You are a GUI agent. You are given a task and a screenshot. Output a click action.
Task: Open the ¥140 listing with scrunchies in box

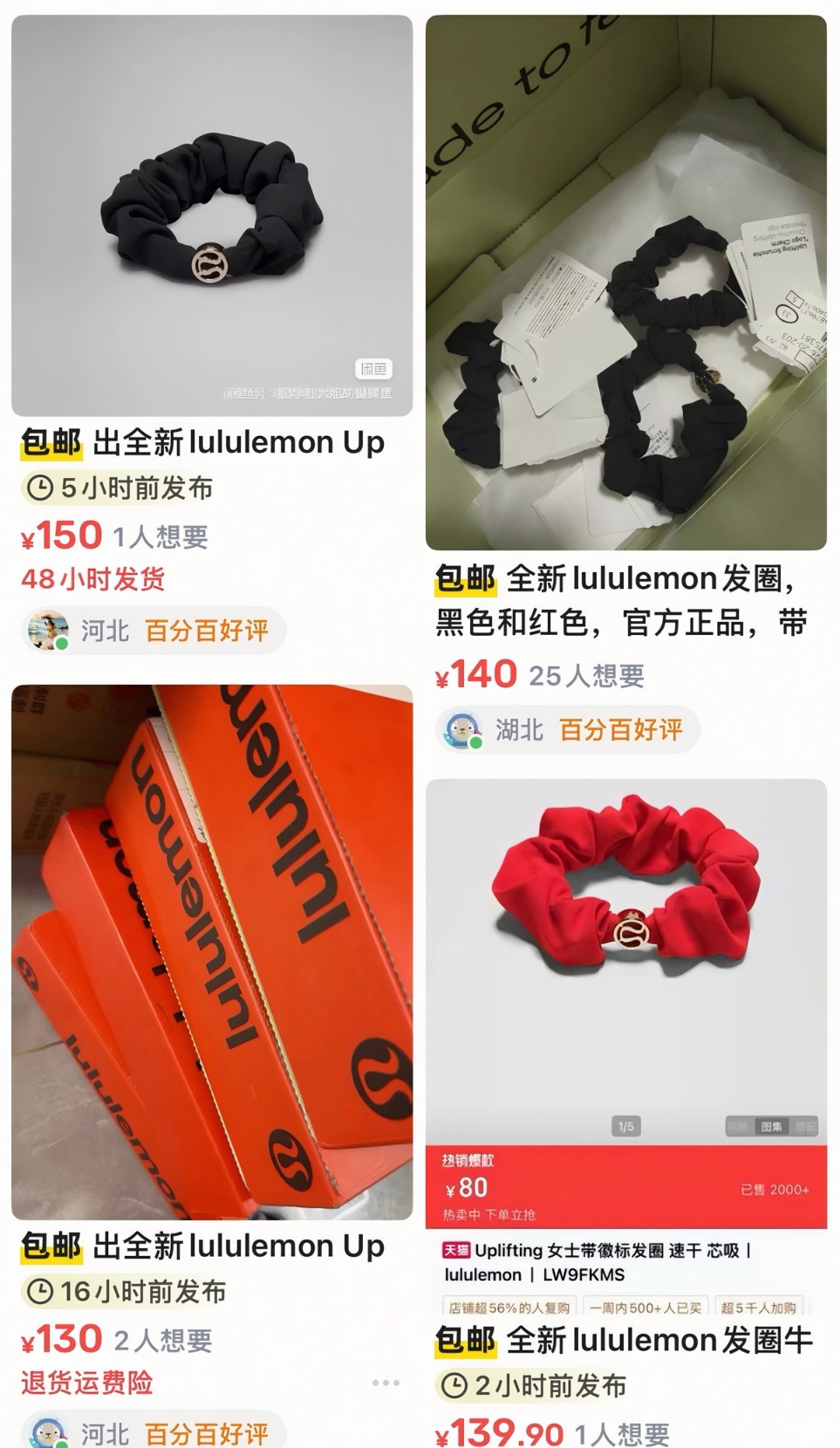point(625,283)
